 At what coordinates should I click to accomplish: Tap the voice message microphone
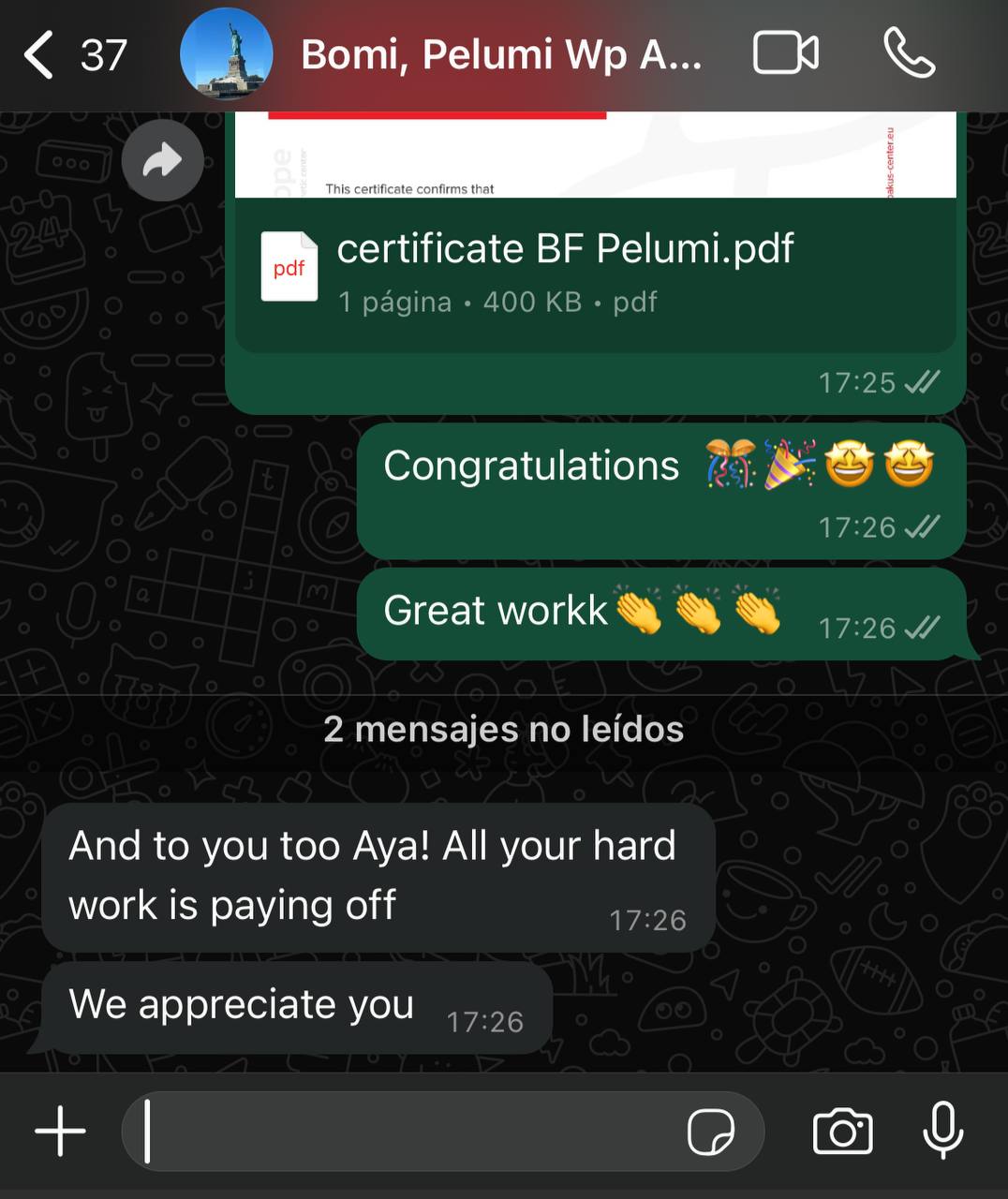point(942,1130)
